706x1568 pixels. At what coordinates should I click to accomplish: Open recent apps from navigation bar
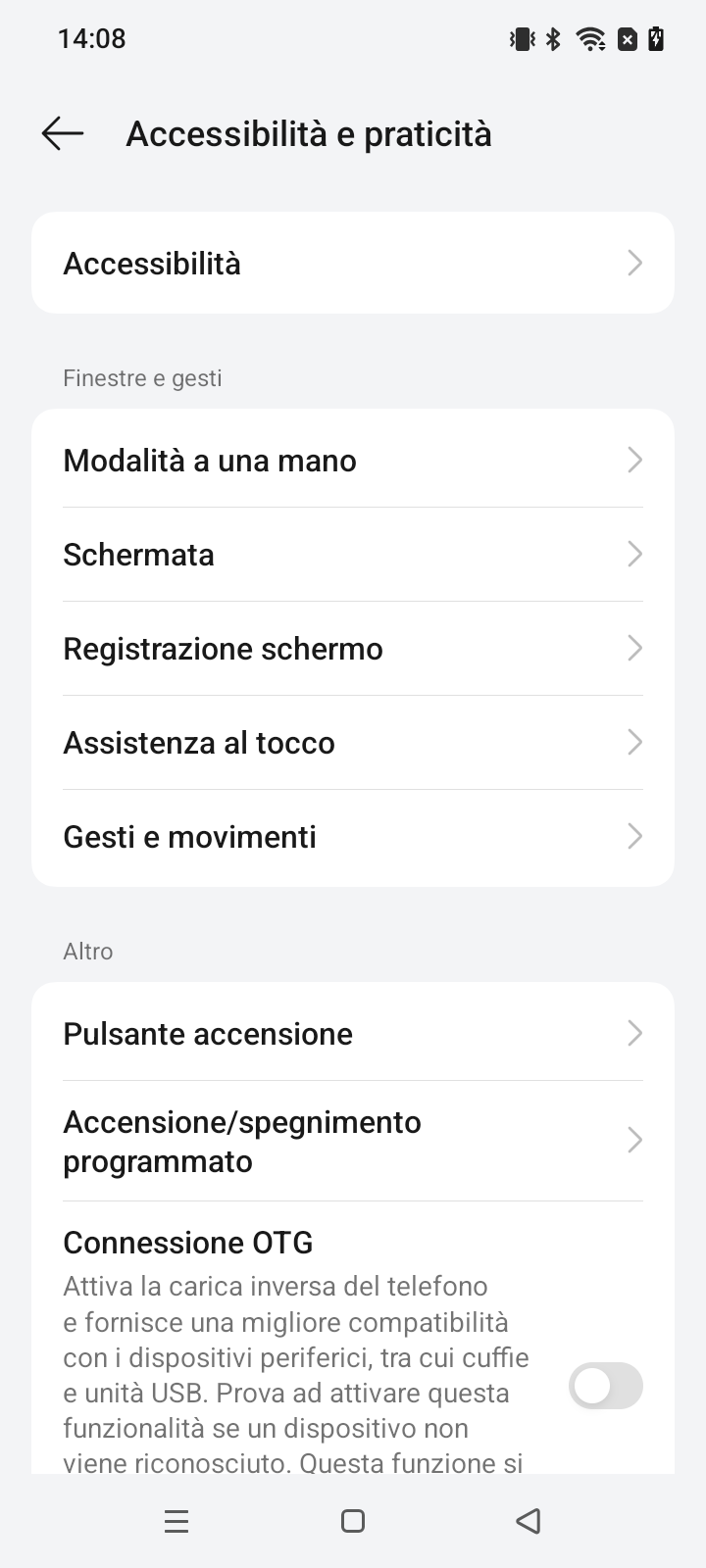[x=176, y=1521]
